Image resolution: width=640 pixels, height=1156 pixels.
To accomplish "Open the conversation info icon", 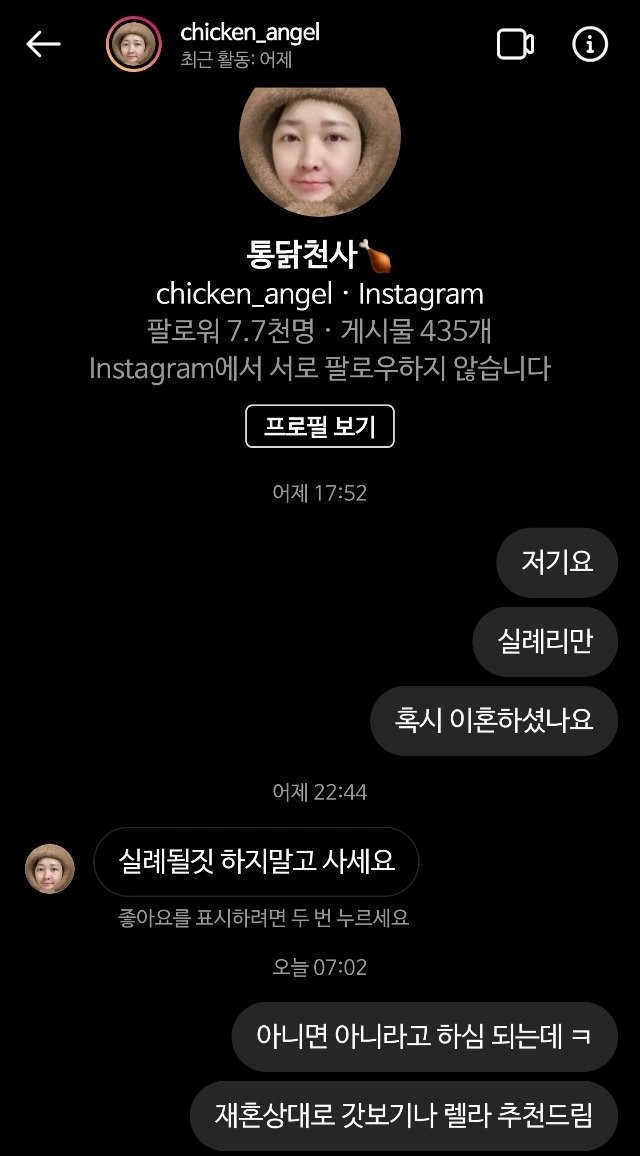I will click(590, 44).
